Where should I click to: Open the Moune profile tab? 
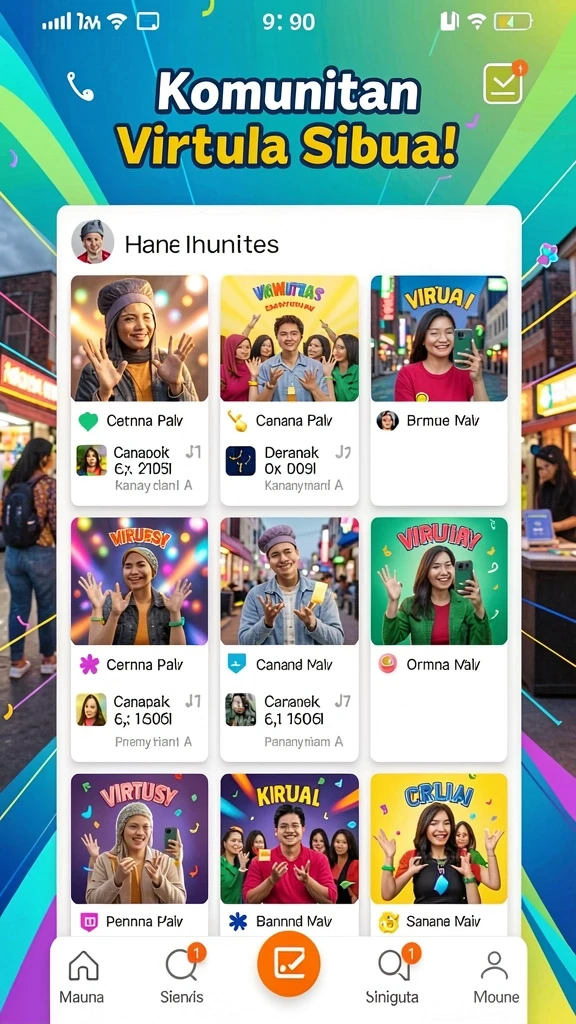496,976
